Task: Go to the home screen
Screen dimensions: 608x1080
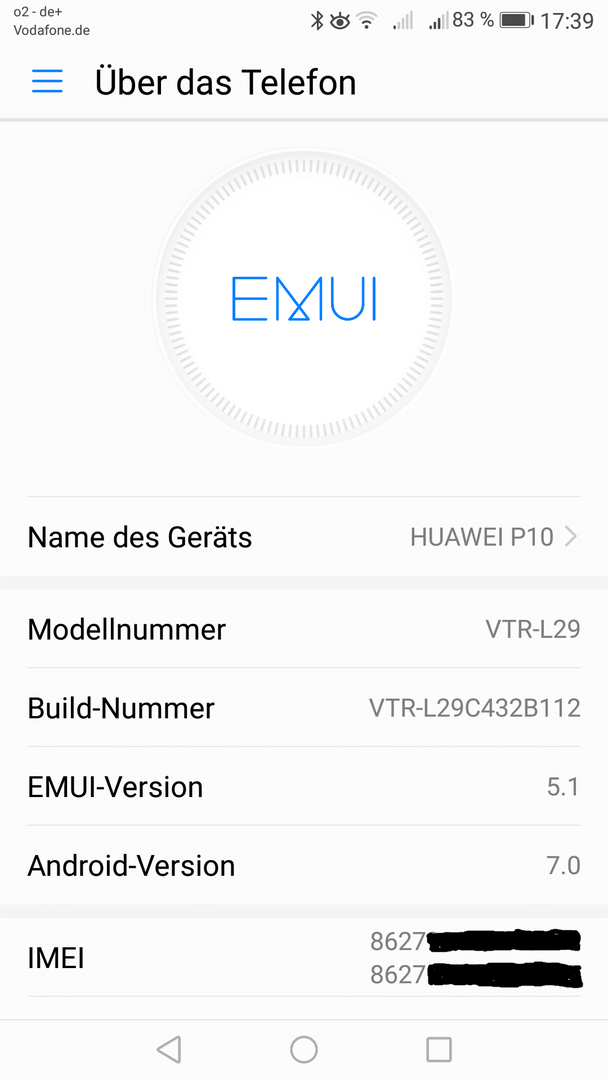Action: point(304,1050)
